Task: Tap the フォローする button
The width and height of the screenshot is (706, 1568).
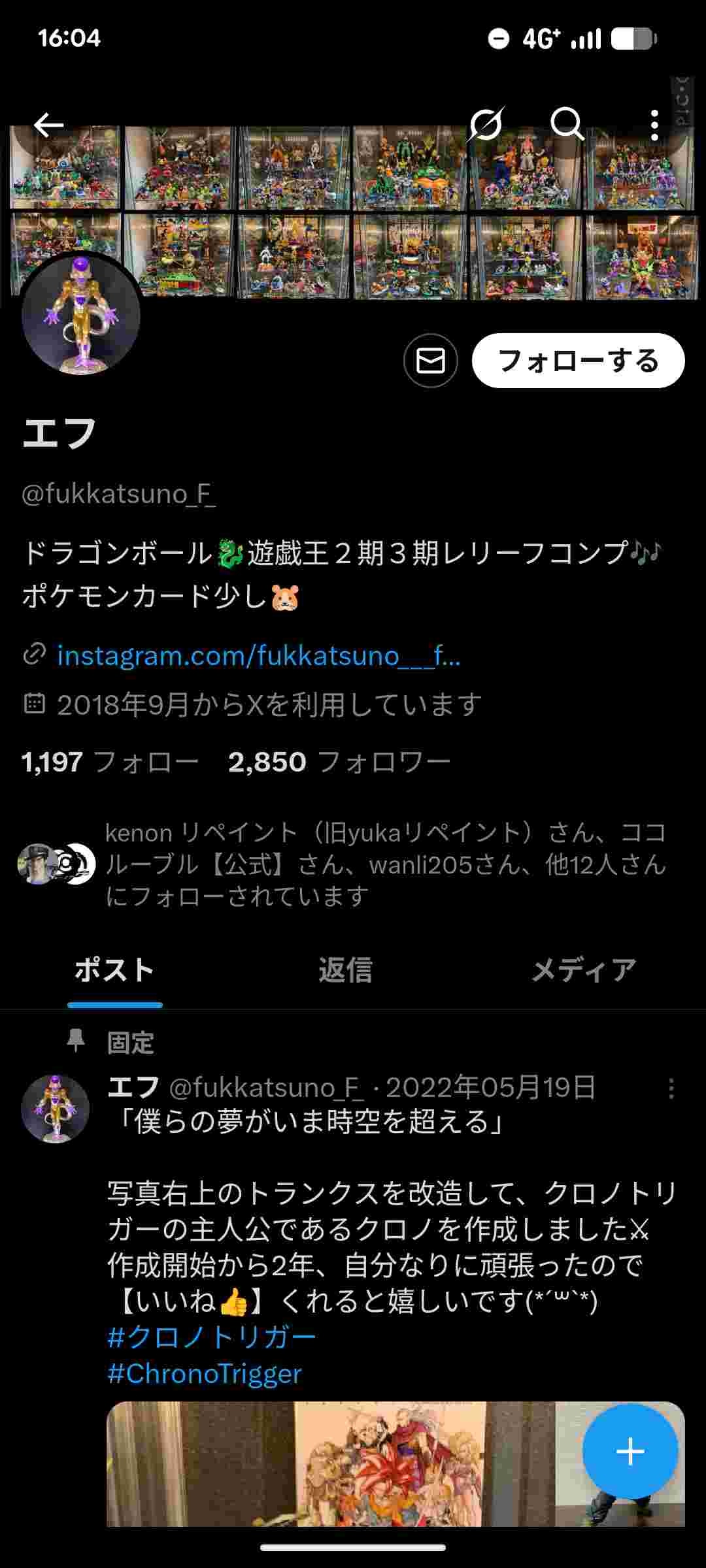Action: [x=578, y=361]
